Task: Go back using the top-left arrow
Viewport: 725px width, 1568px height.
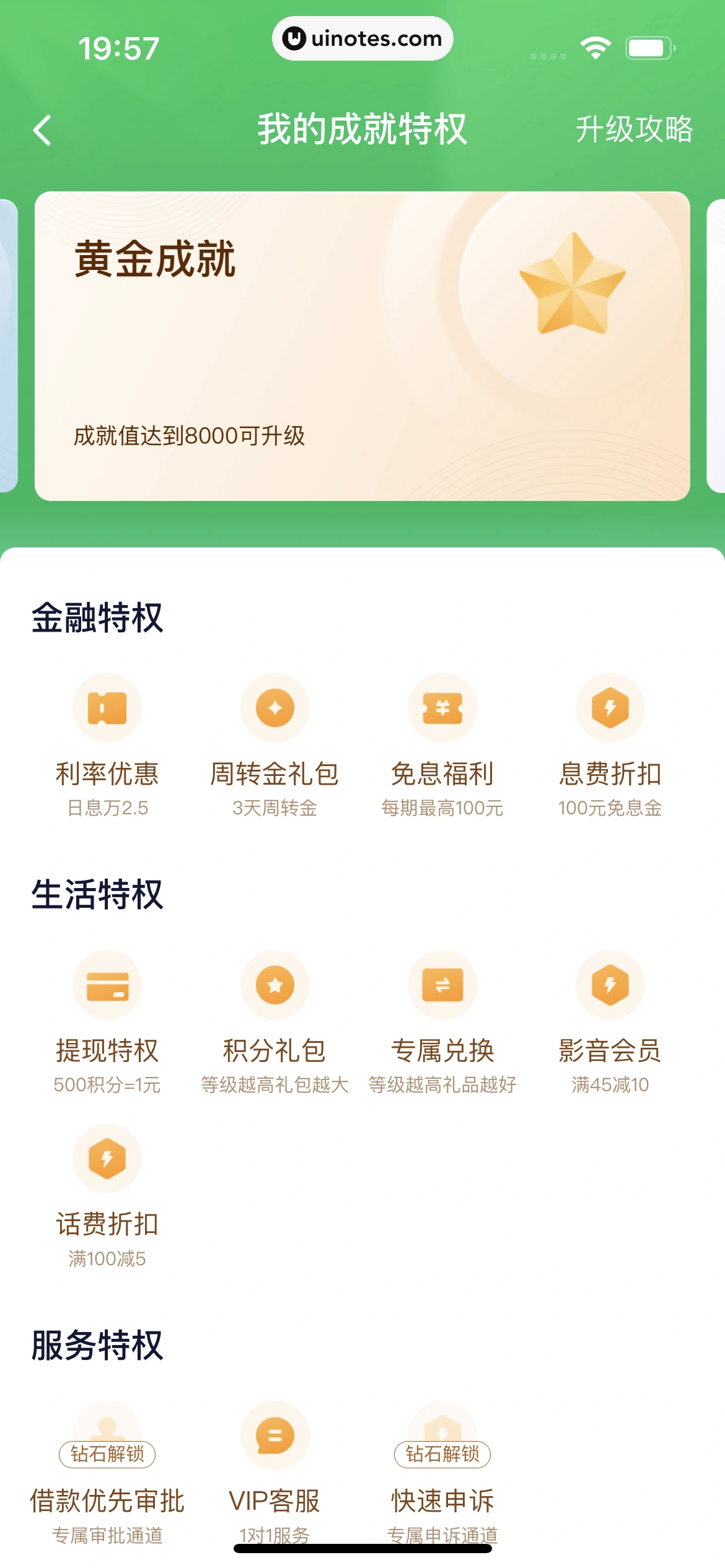Action: [42, 131]
